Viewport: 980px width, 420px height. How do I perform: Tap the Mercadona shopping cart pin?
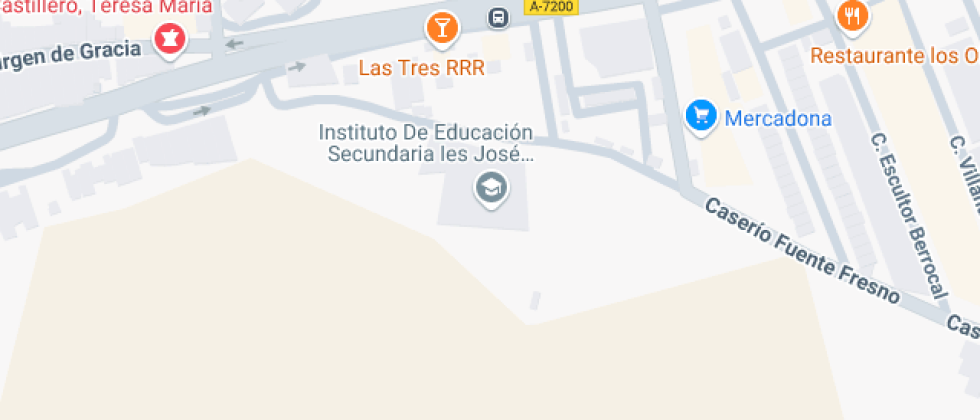702,116
